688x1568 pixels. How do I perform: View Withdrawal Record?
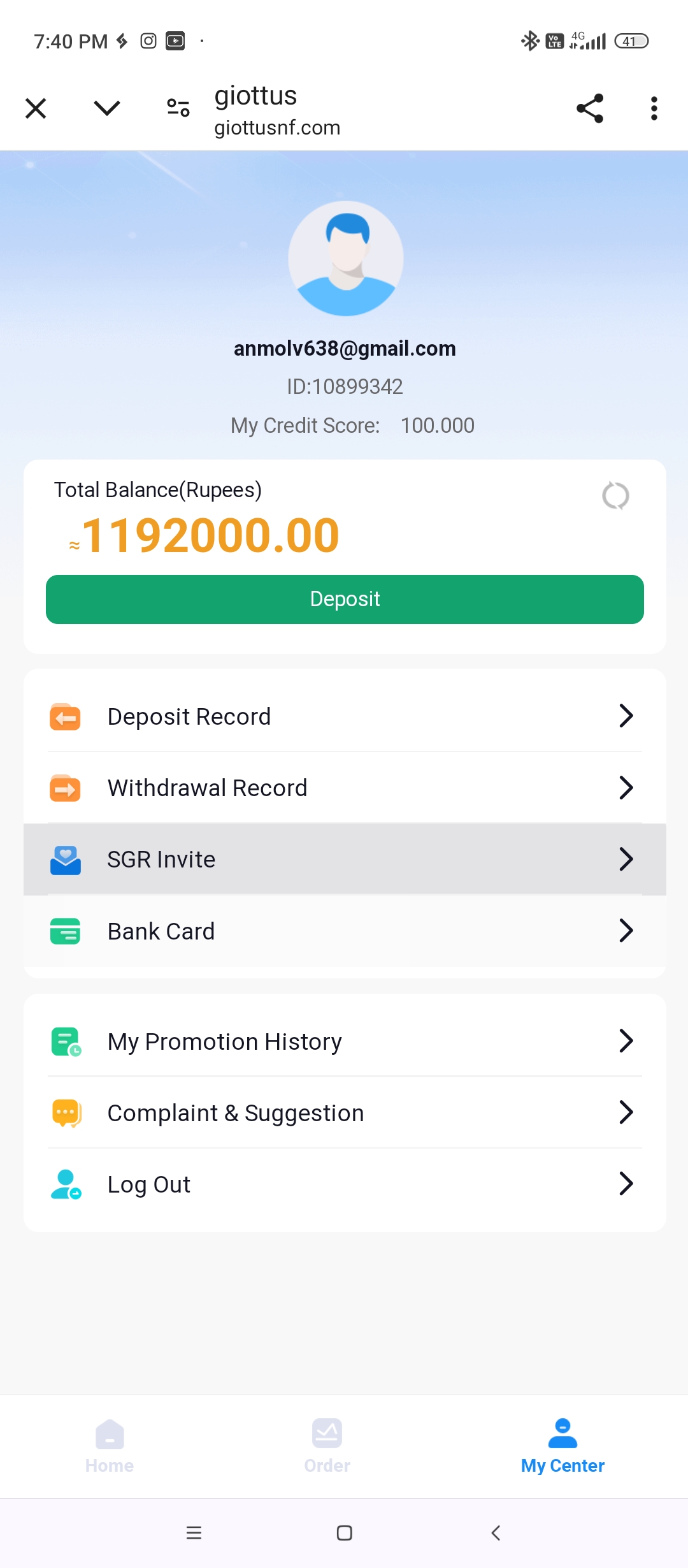coord(345,788)
